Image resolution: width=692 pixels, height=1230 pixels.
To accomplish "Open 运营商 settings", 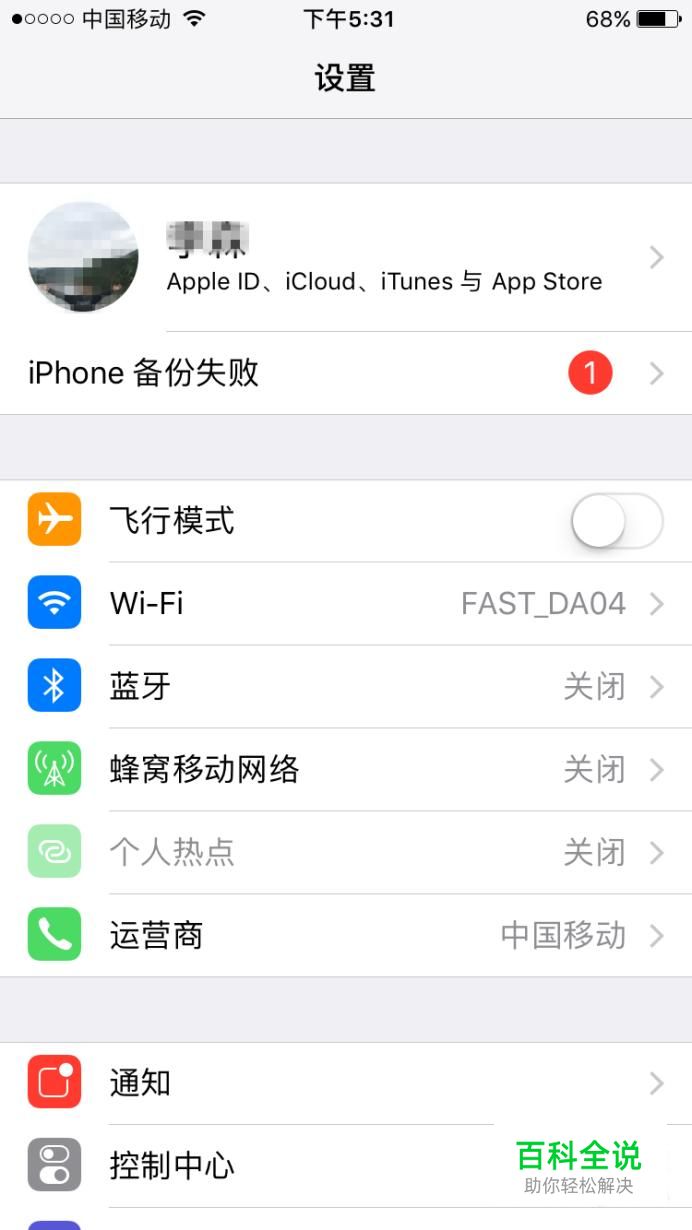I will coord(346,936).
